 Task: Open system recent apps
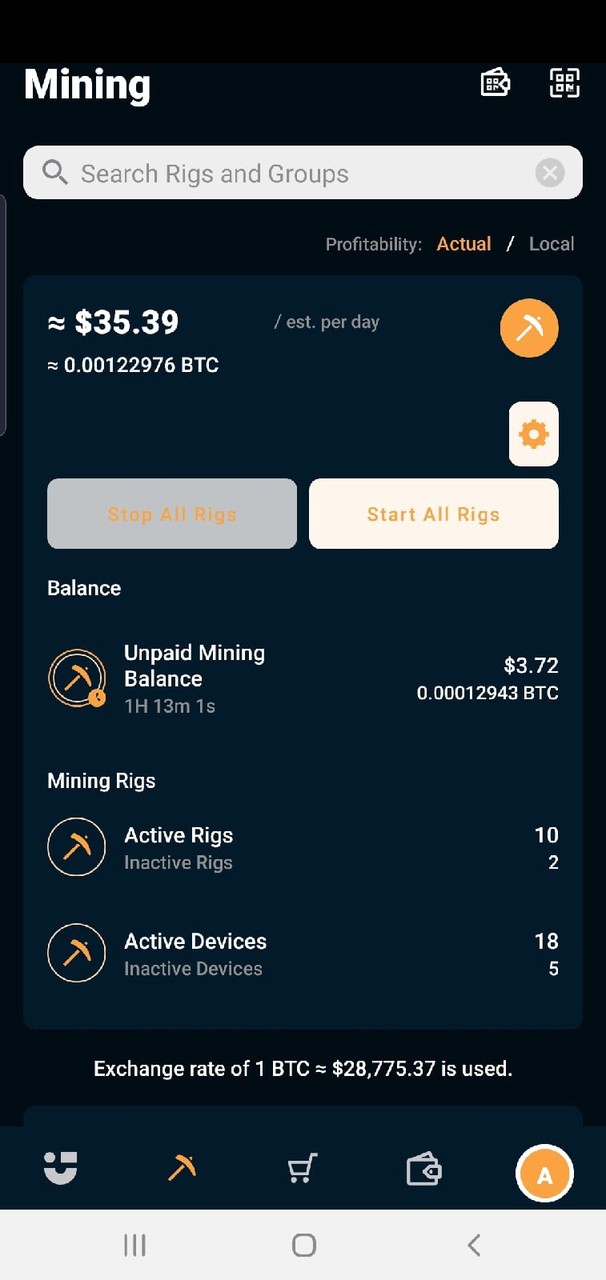pyautogui.click(x=134, y=1245)
